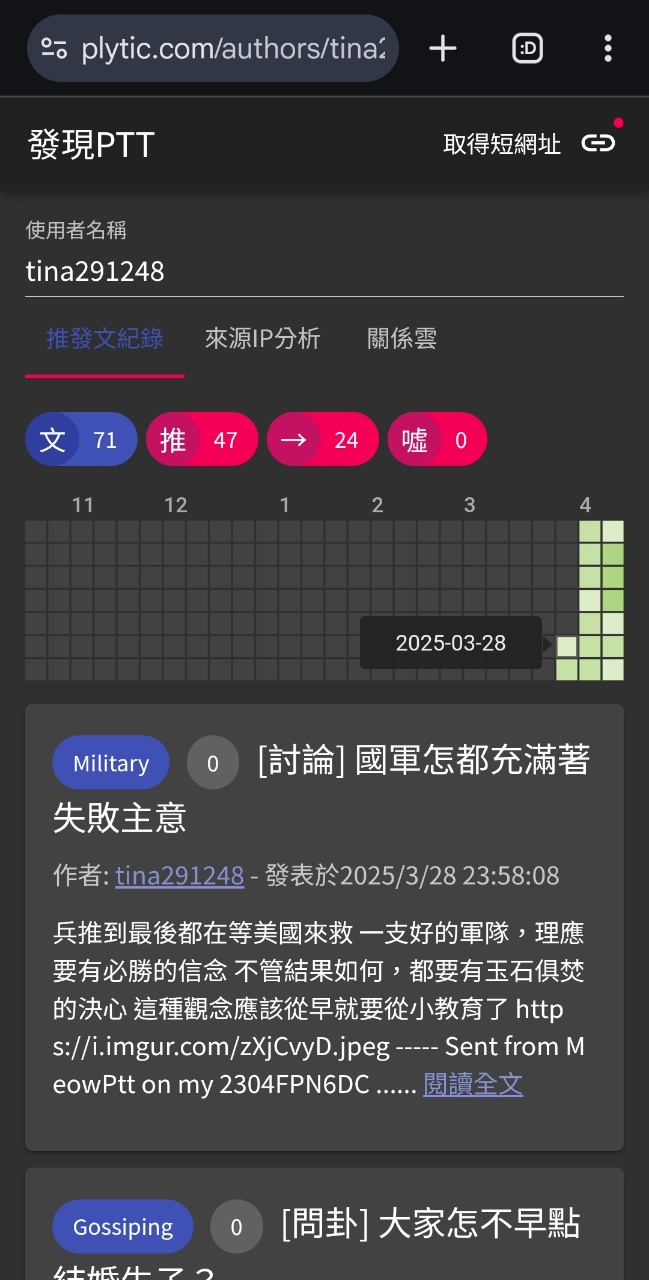This screenshot has height=1280, width=649.
Task: Filter by 噓 0 chip
Action: pyautogui.click(x=437, y=439)
